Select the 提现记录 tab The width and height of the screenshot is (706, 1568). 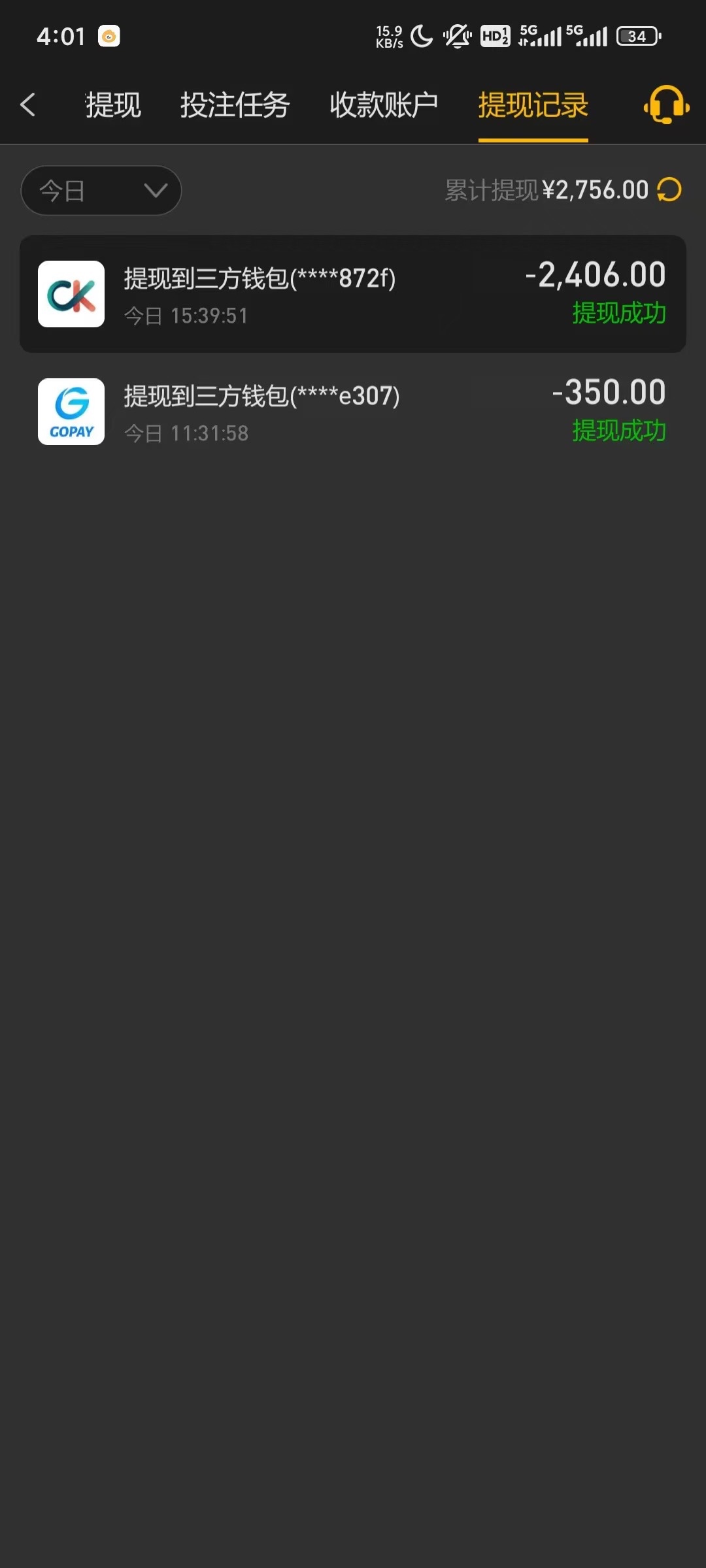coord(533,105)
